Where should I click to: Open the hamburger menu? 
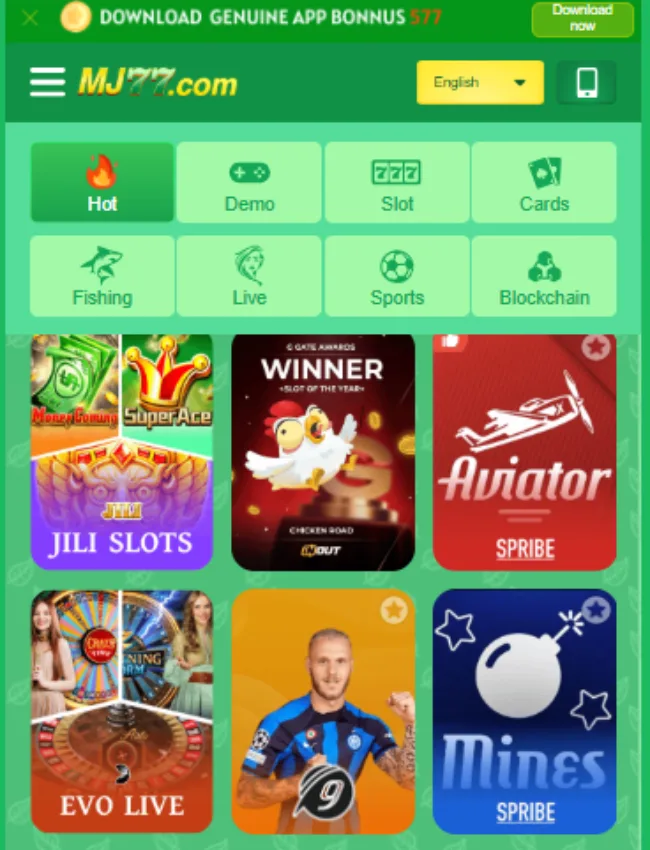coord(47,82)
